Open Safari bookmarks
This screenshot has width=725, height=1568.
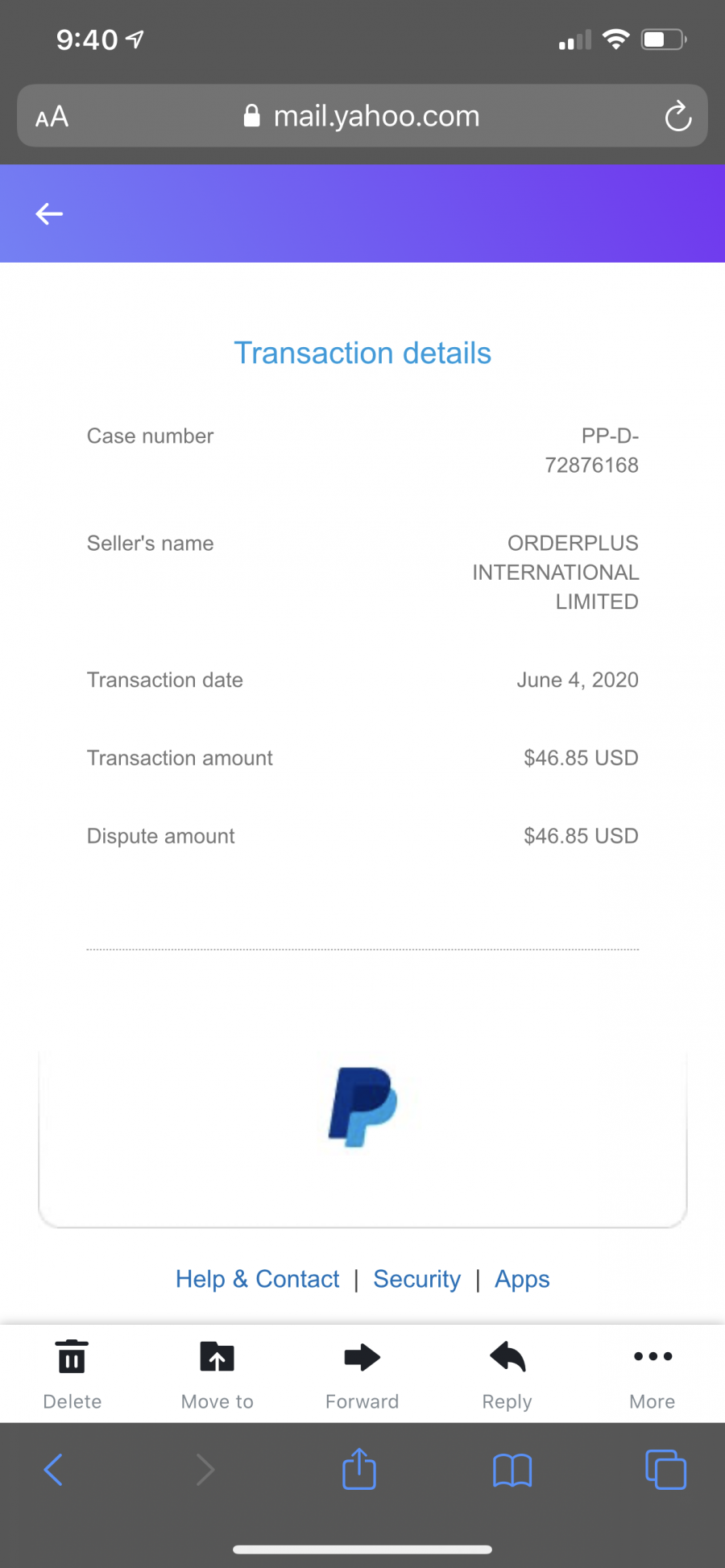[512, 1471]
